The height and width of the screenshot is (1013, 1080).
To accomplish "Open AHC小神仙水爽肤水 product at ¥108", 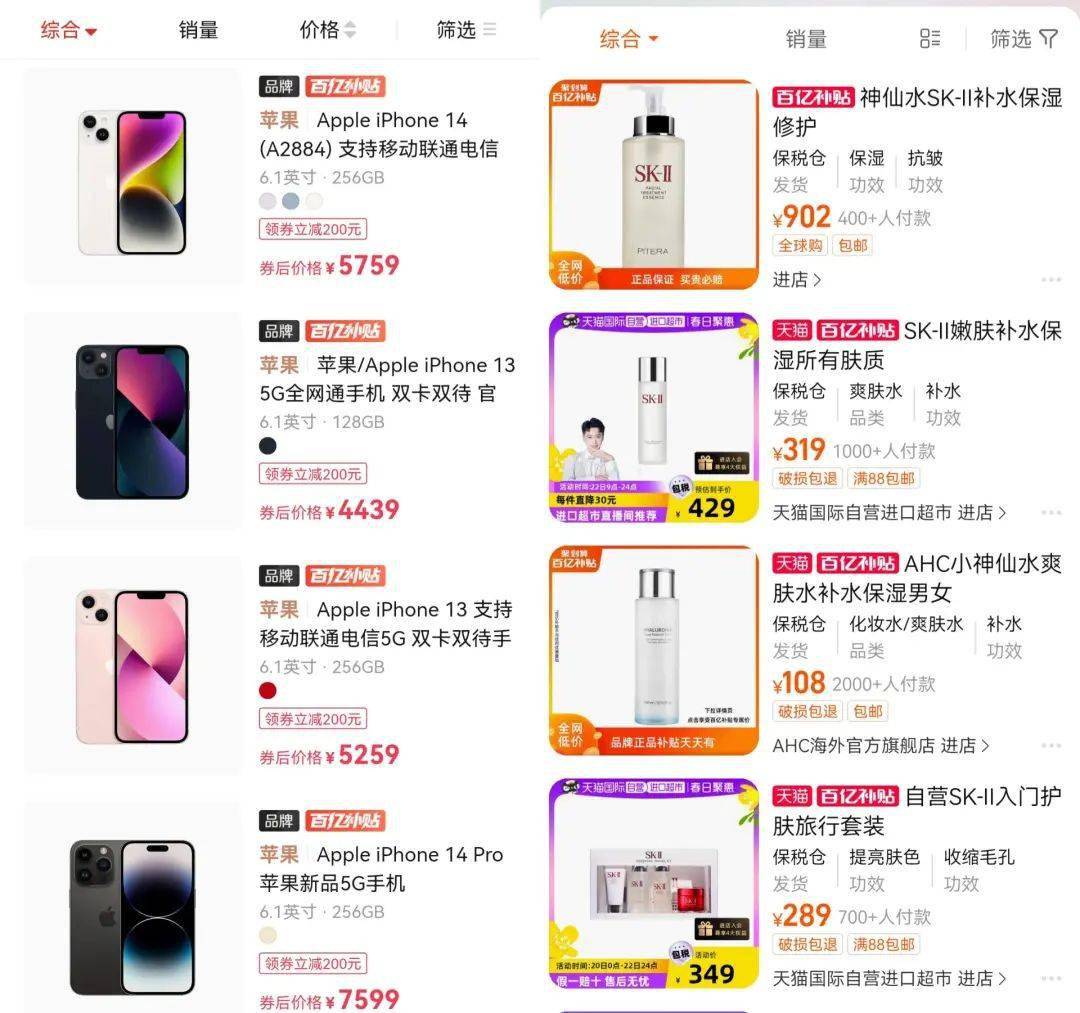I will [916, 578].
